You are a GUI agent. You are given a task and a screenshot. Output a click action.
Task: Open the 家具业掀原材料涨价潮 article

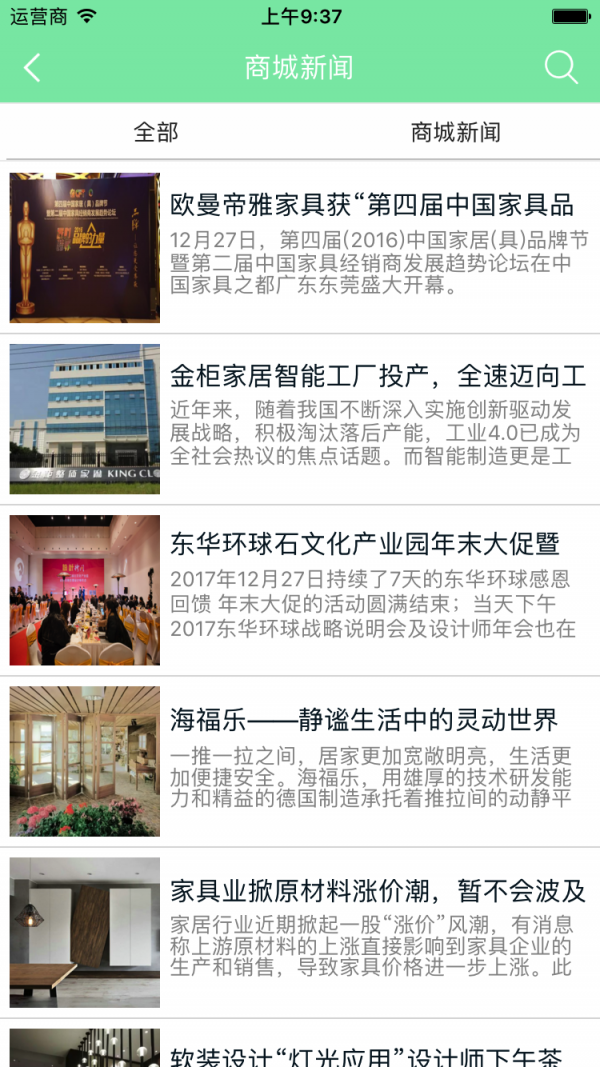click(377, 891)
